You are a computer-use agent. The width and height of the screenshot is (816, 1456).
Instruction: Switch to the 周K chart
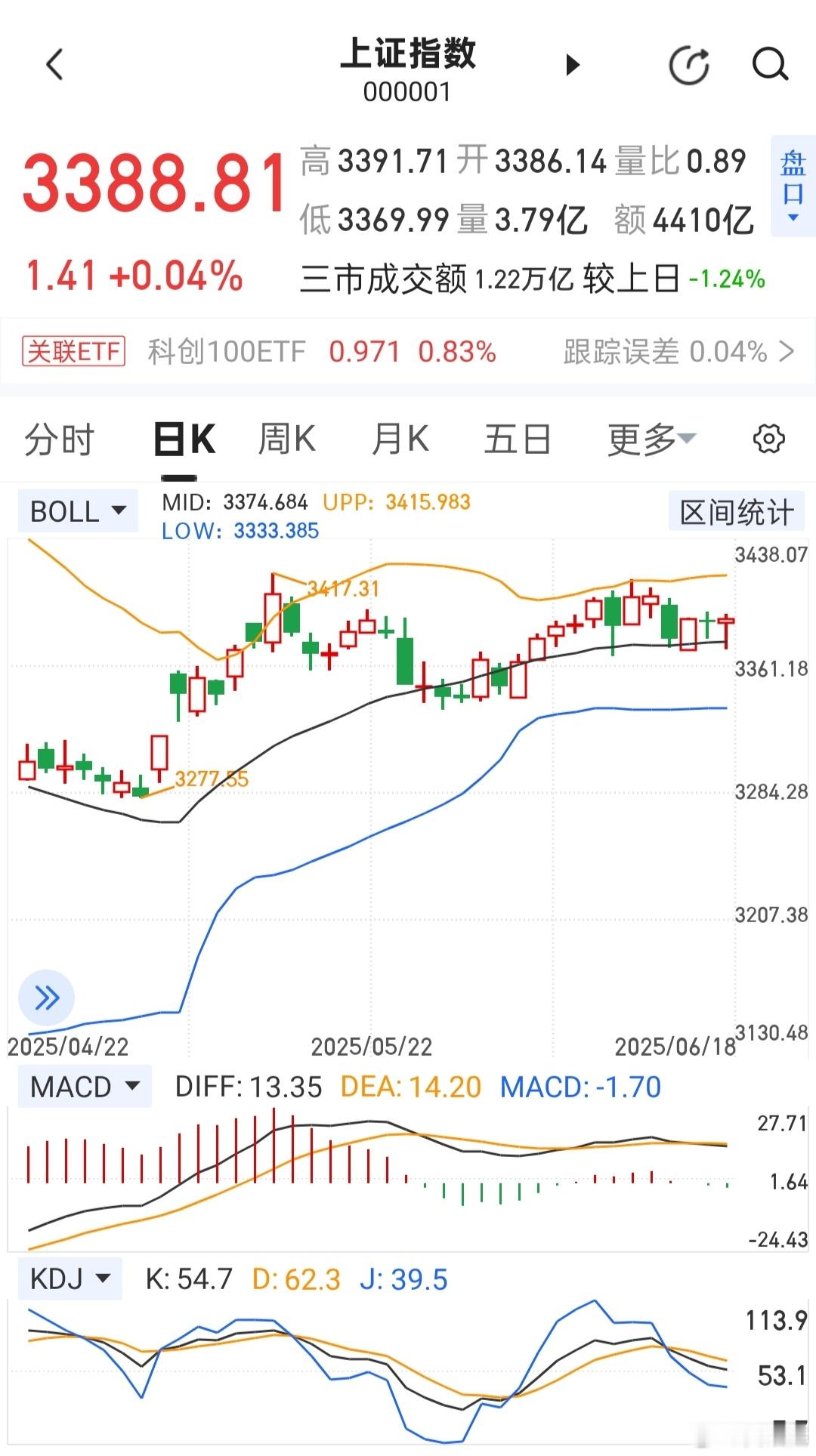click(x=287, y=440)
